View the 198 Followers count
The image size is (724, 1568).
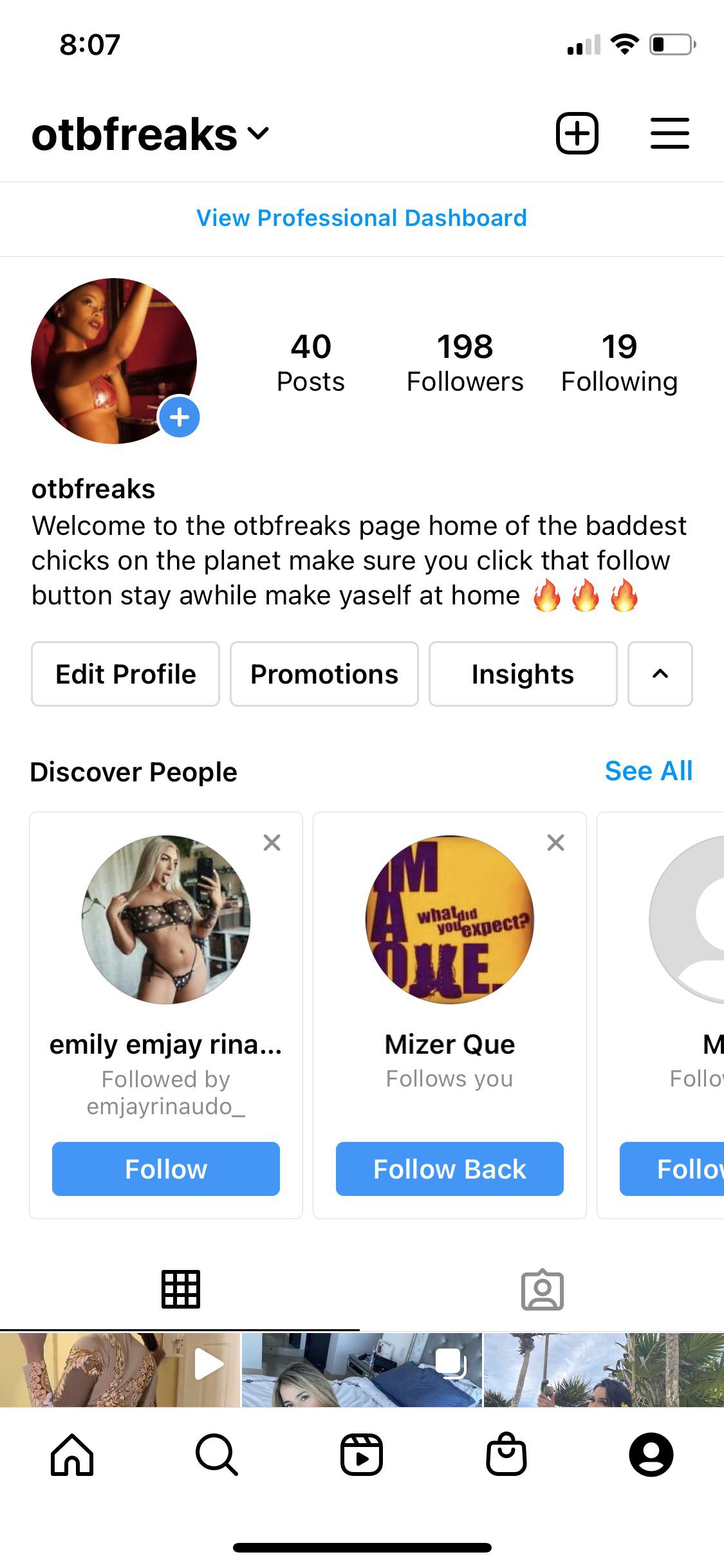pyautogui.click(x=465, y=360)
